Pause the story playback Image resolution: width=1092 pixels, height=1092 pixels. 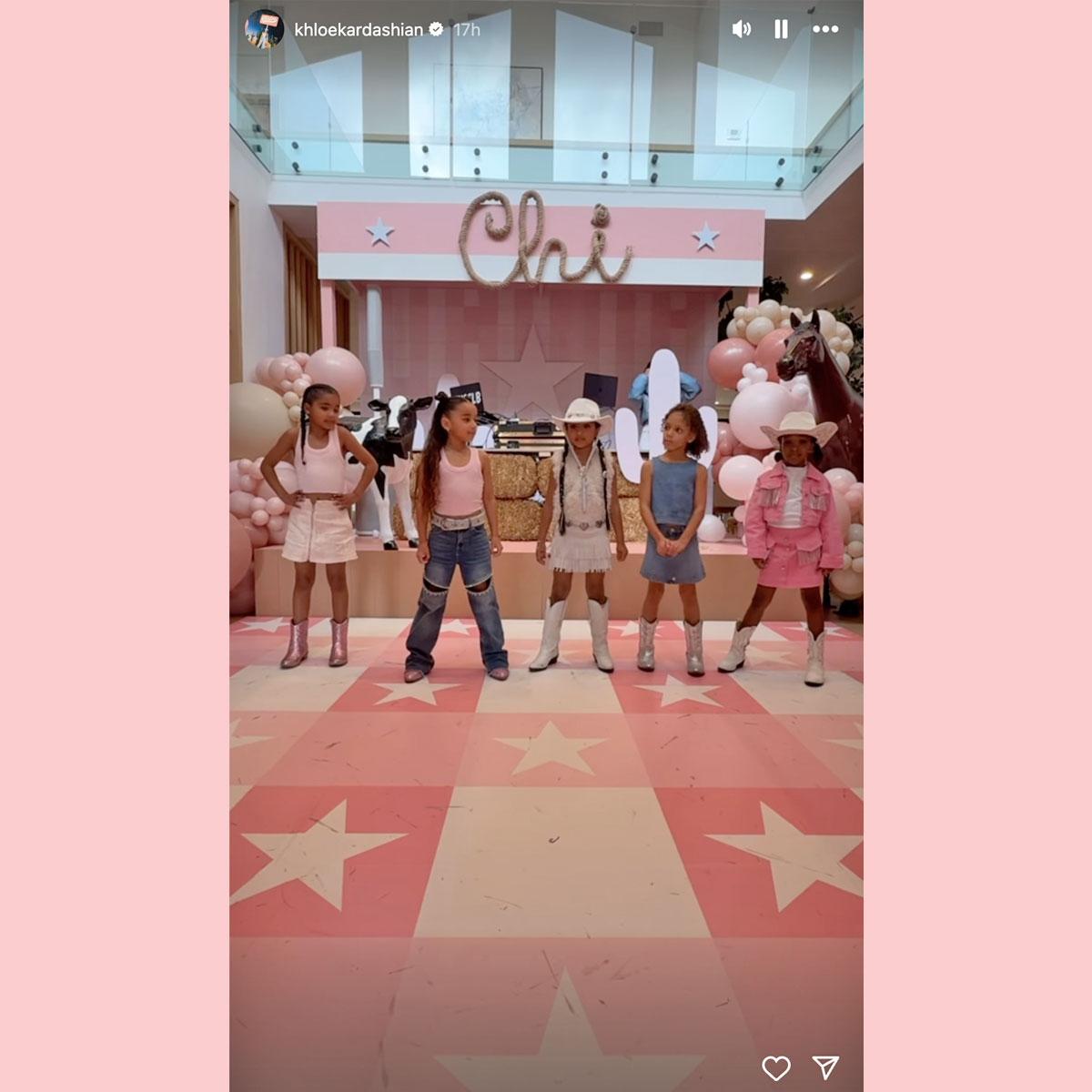point(781,29)
